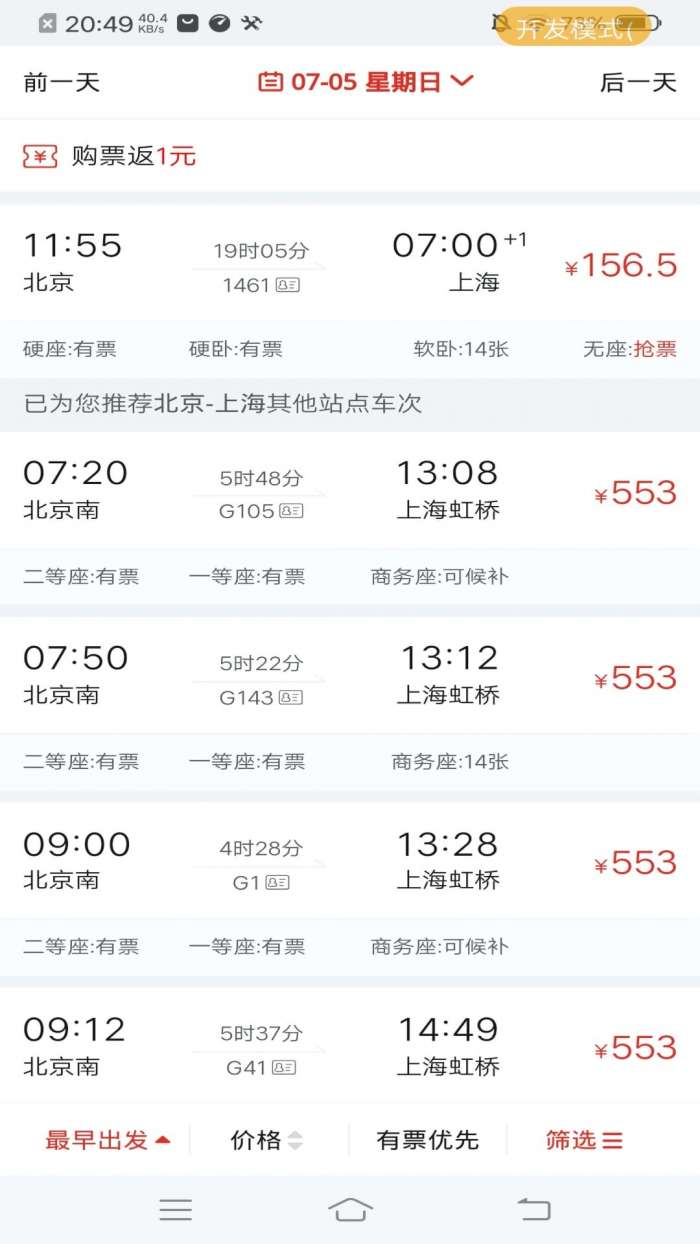Open the 筛选 filter options
This screenshot has width=700, height=1244.
[x=584, y=1140]
